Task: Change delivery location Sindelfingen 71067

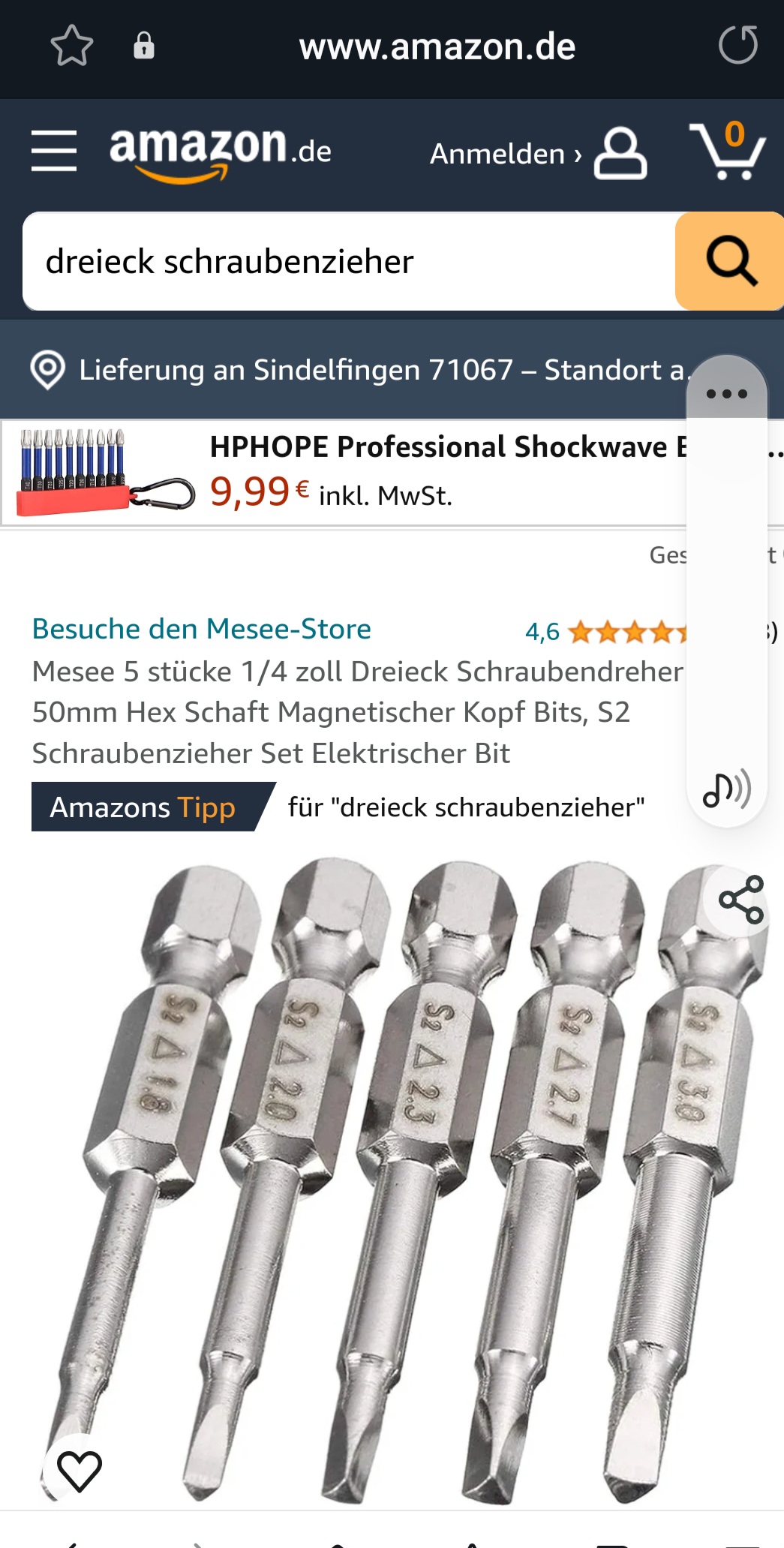Action: click(360, 370)
